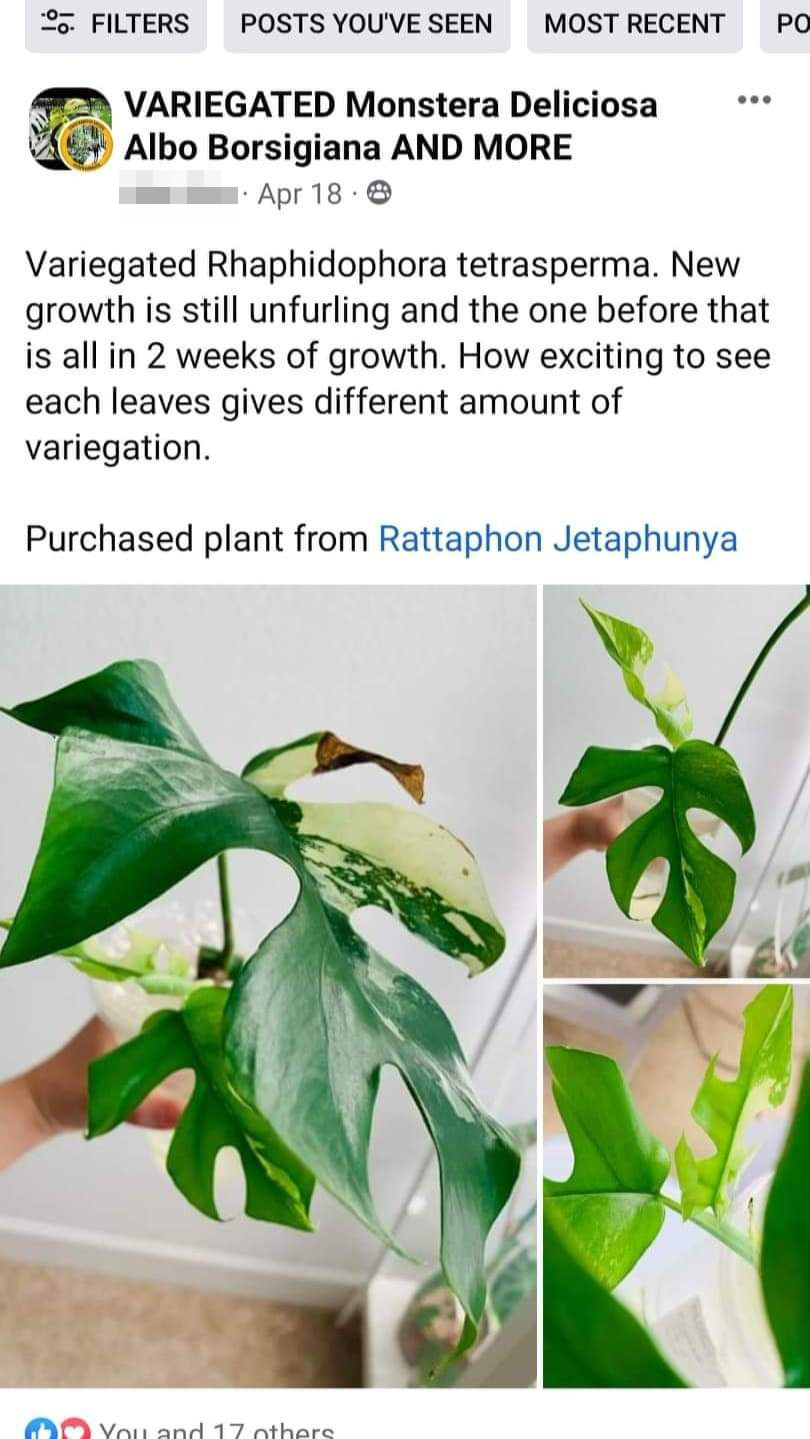This screenshot has width=810, height=1439.
Task: View the large variegated leaf photo
Action: click(268, 985)
